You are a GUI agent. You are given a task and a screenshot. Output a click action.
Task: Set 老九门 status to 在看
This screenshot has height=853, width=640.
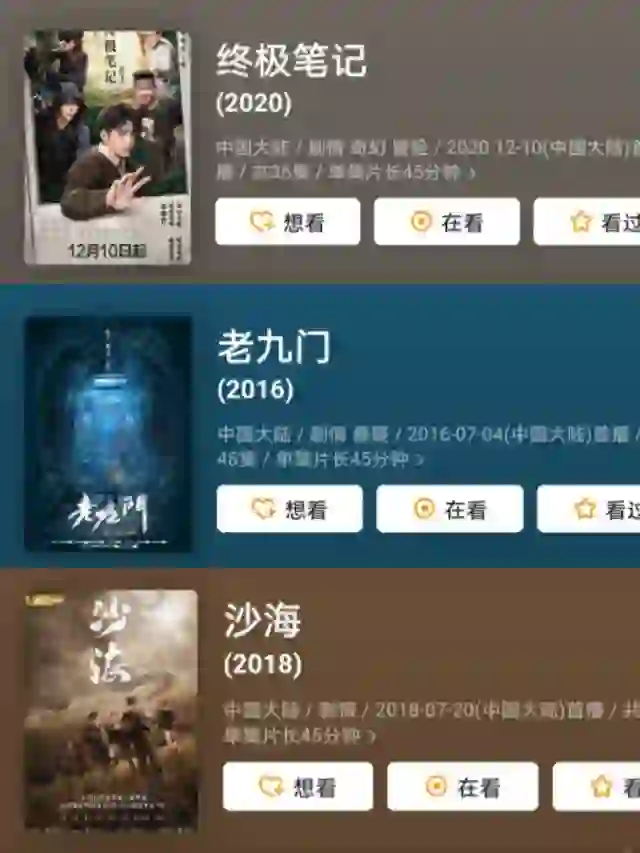(x=449, y=509)
